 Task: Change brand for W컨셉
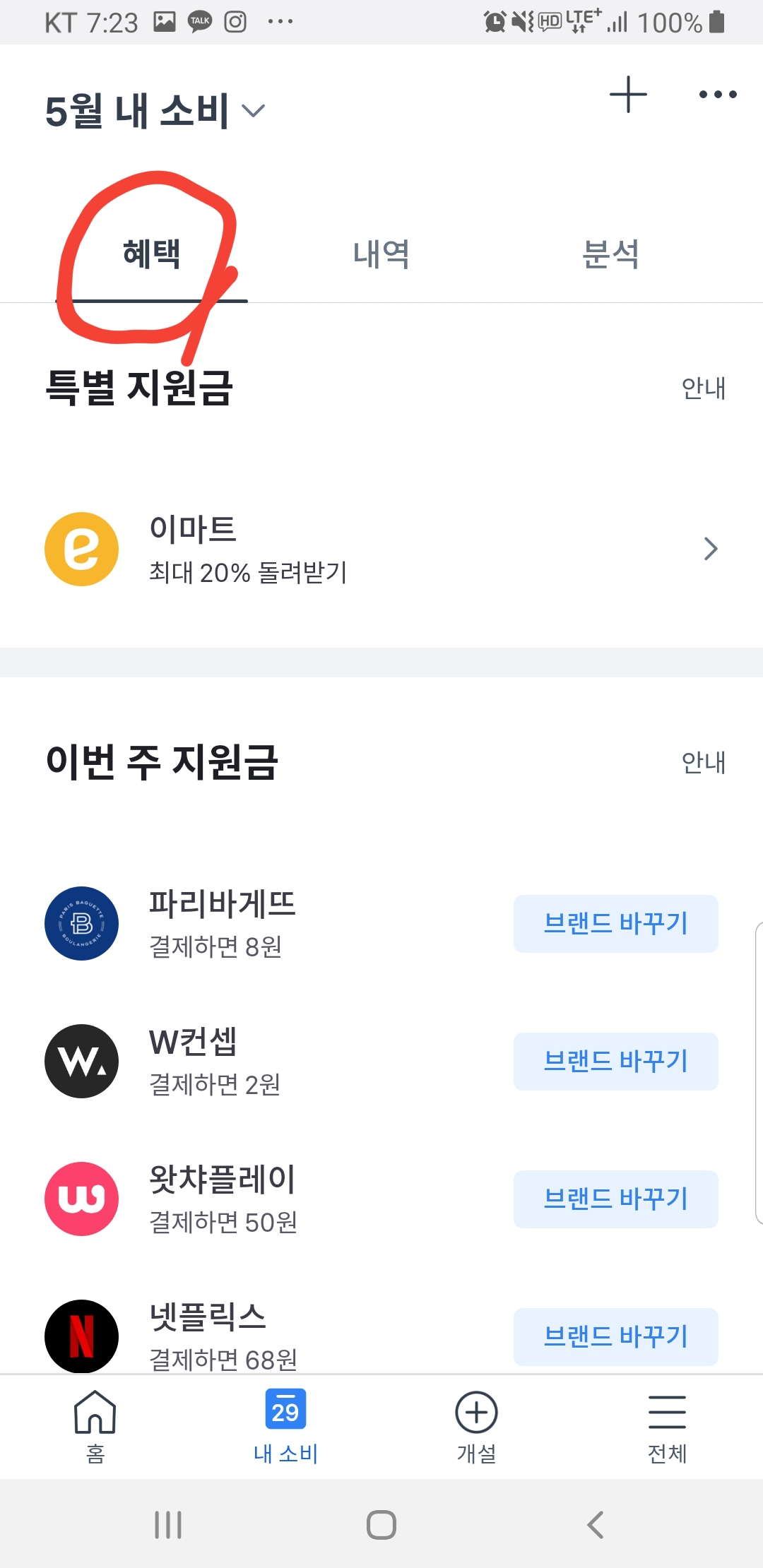click(615, 1061)
